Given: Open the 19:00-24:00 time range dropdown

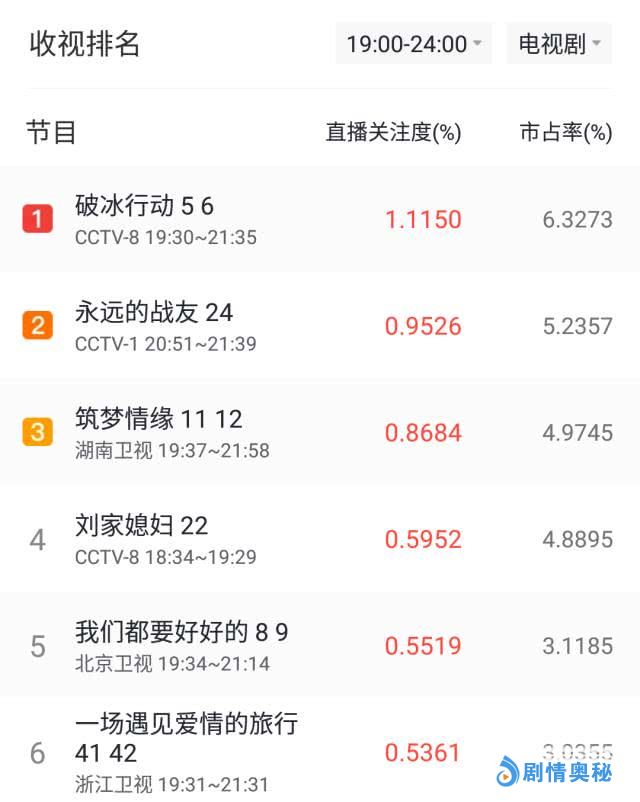Looking at the screenshot, I should (x=413, y=44).
